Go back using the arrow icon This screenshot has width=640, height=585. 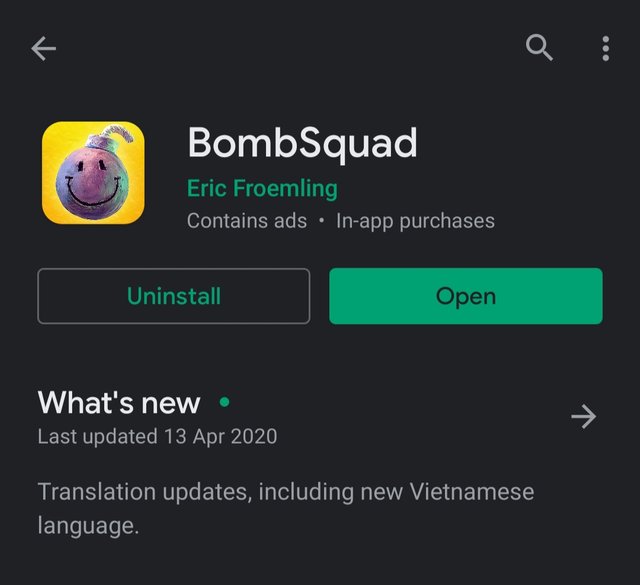(x=43, y=48)
